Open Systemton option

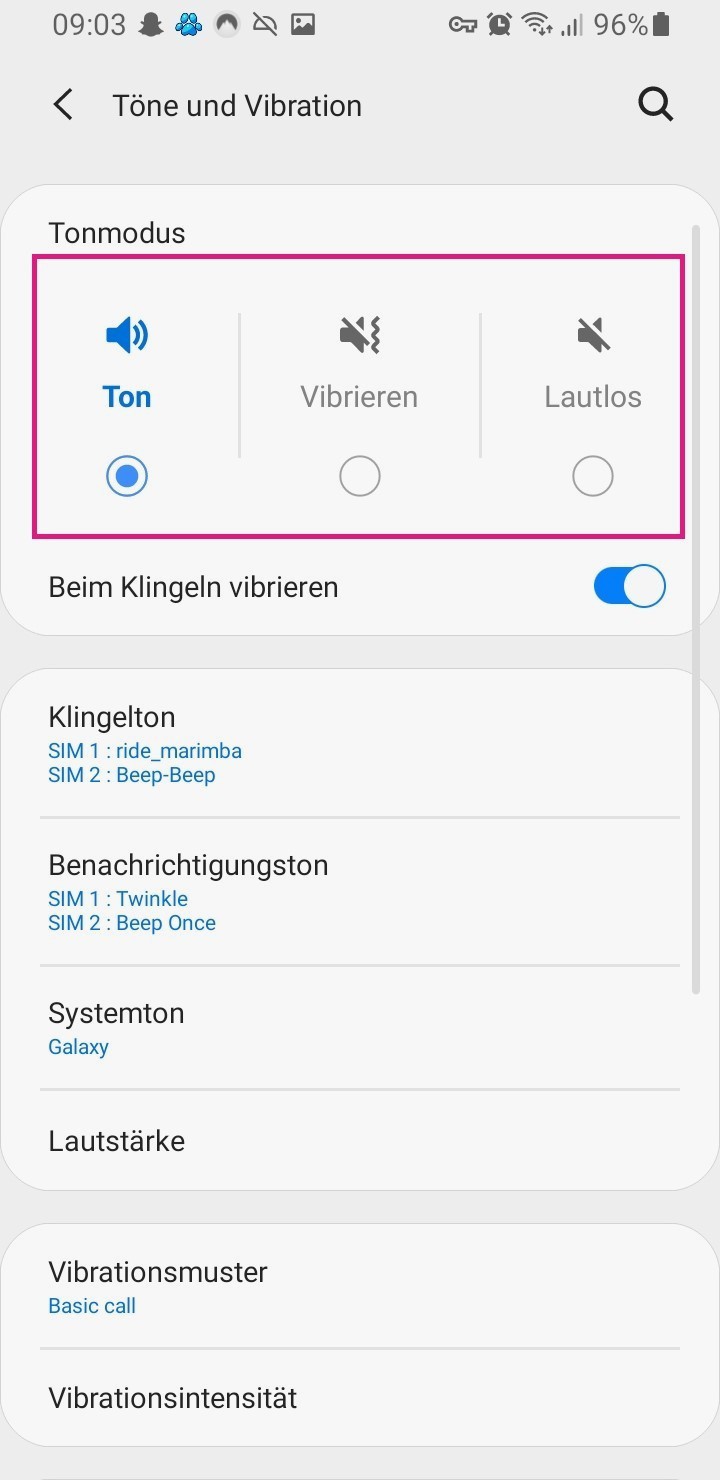[x=360, y=1028]
